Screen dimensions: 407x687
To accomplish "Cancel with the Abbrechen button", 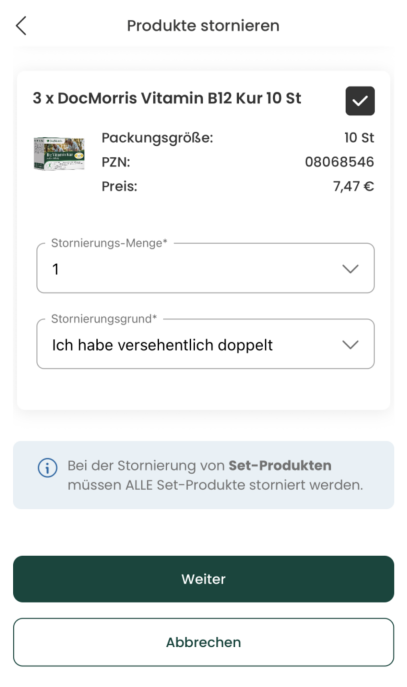I will click(203, 642).
